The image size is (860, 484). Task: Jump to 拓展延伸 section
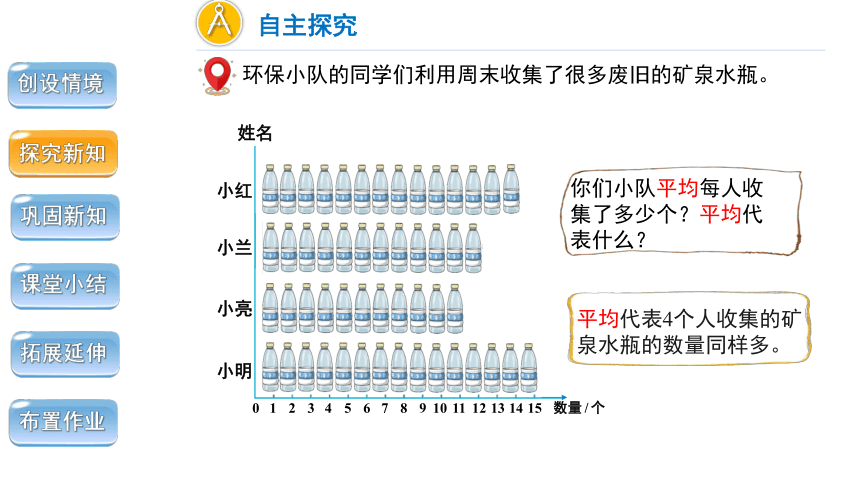click(63, 353)
